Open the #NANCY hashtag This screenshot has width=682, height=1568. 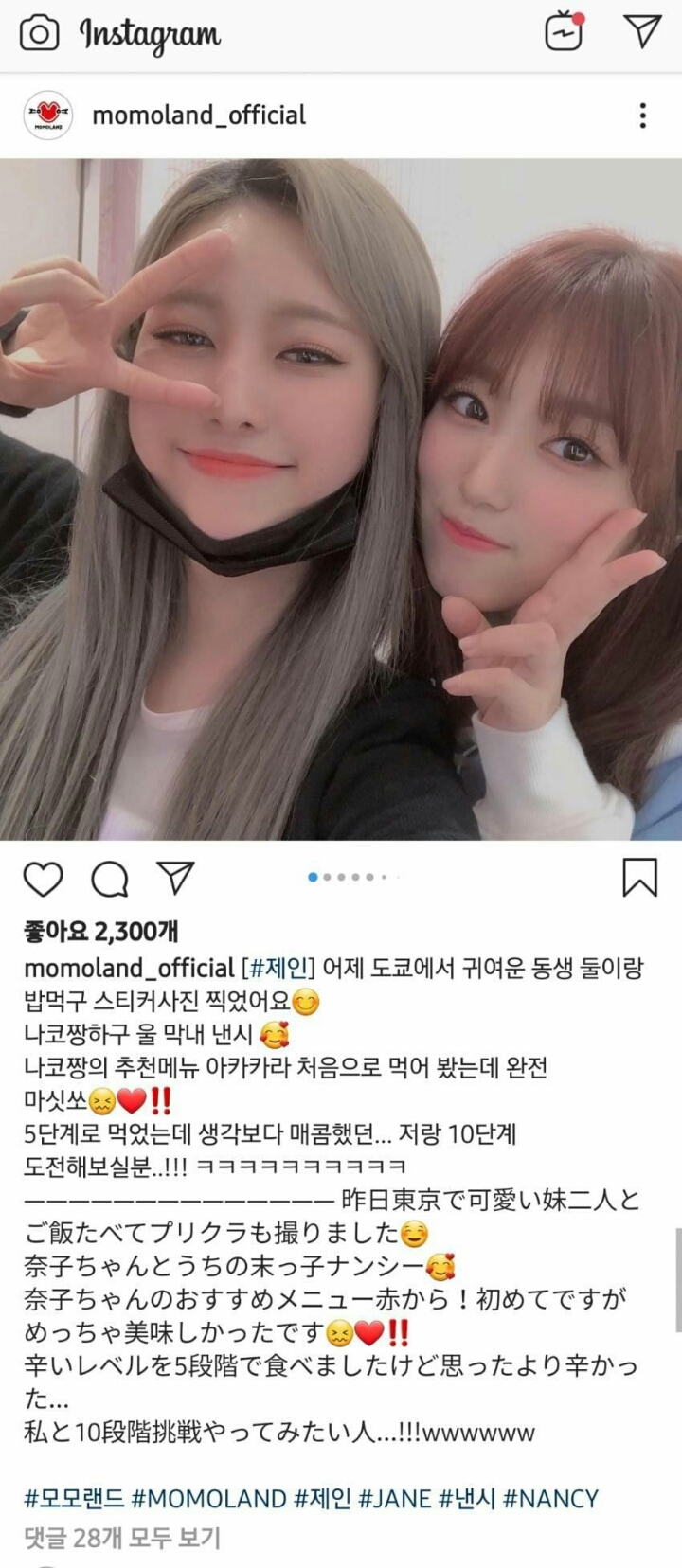(551, 1499)
